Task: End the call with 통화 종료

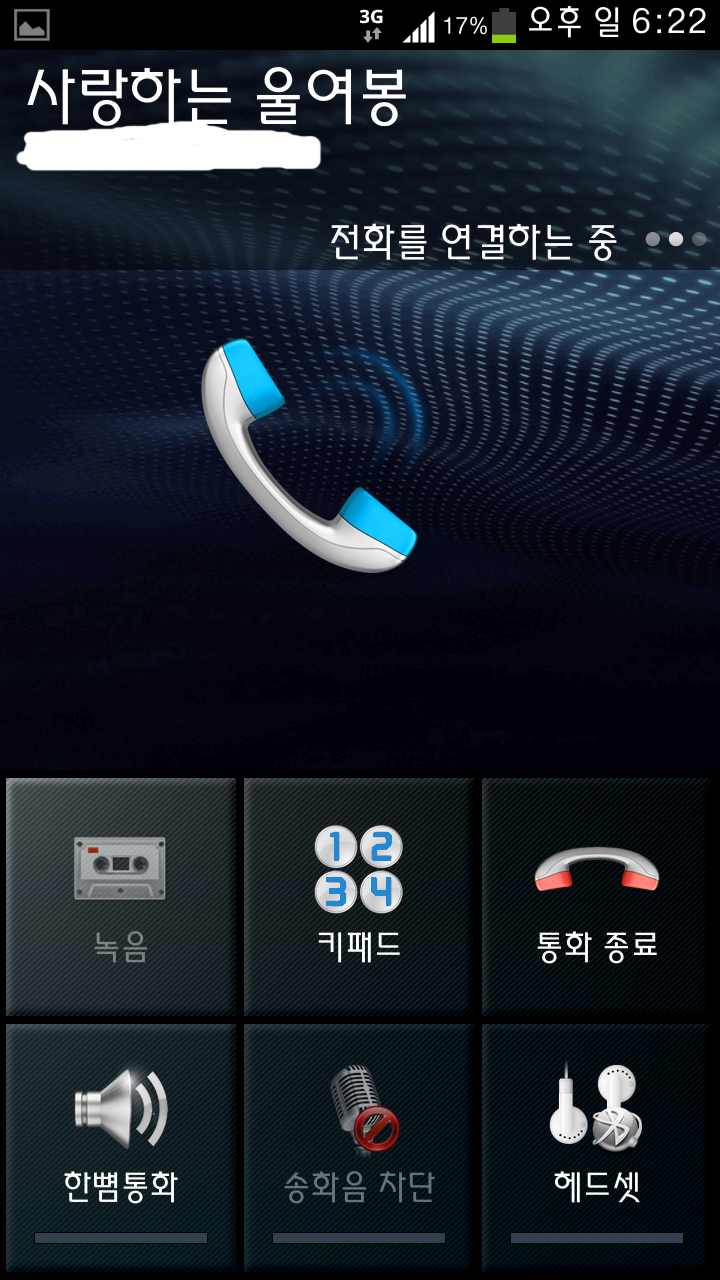Action: click(596, 897)
